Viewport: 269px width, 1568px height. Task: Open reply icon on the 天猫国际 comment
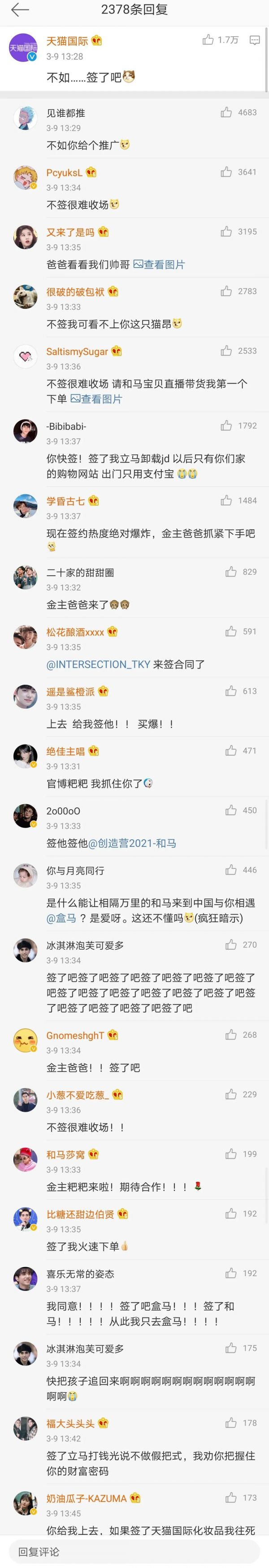pos(255,40)
